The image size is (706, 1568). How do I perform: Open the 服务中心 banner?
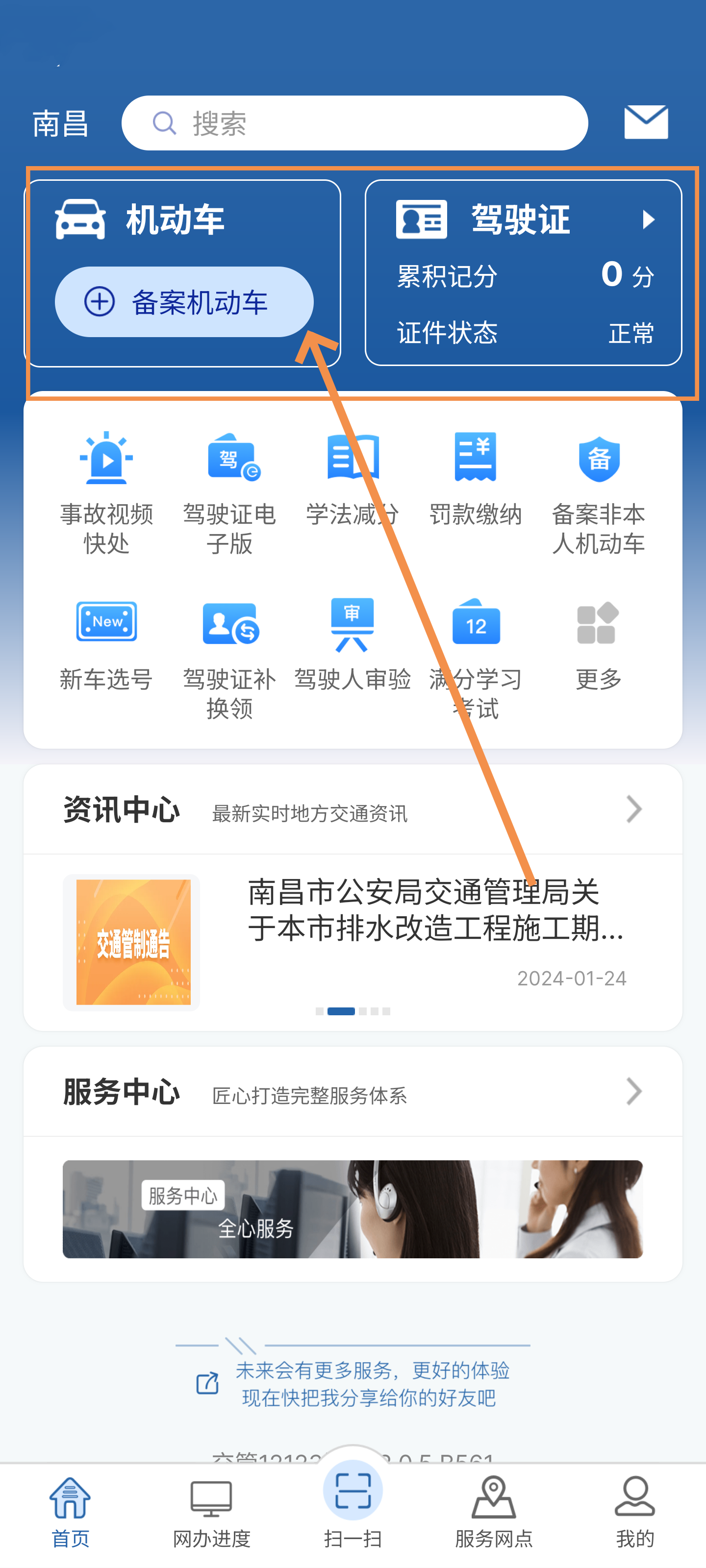[353, 1209]
